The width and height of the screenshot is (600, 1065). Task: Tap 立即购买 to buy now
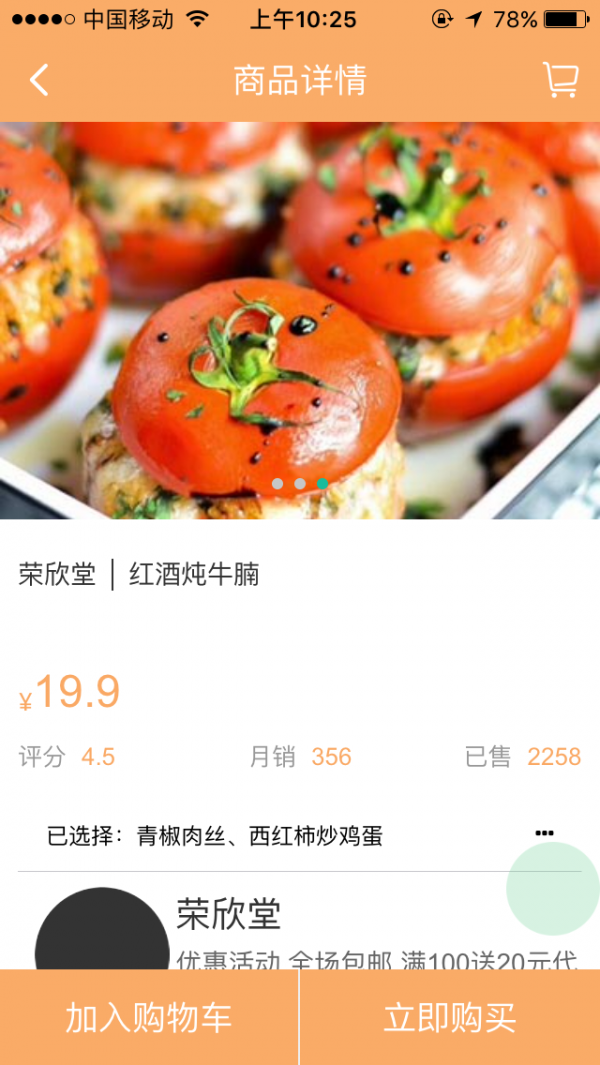450,1018
